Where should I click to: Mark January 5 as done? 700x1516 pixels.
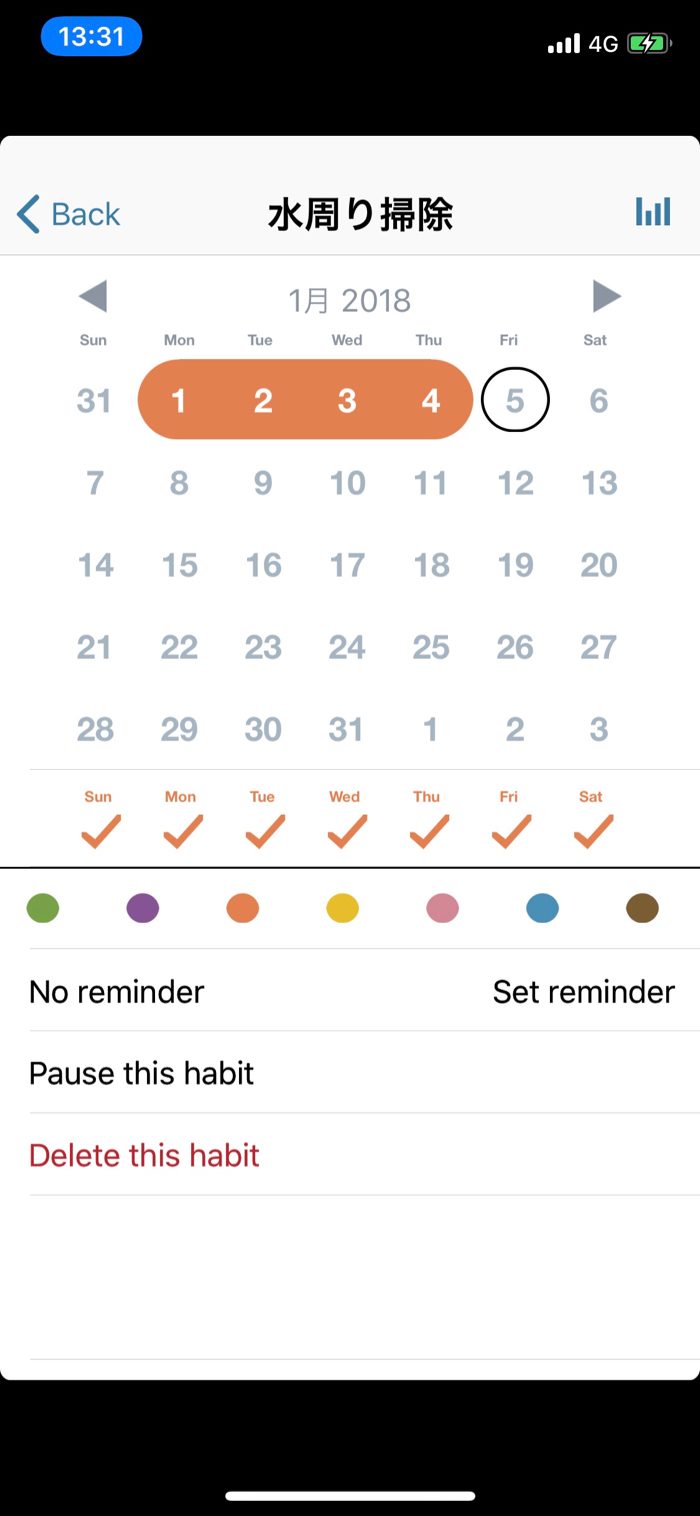(515, 401)
